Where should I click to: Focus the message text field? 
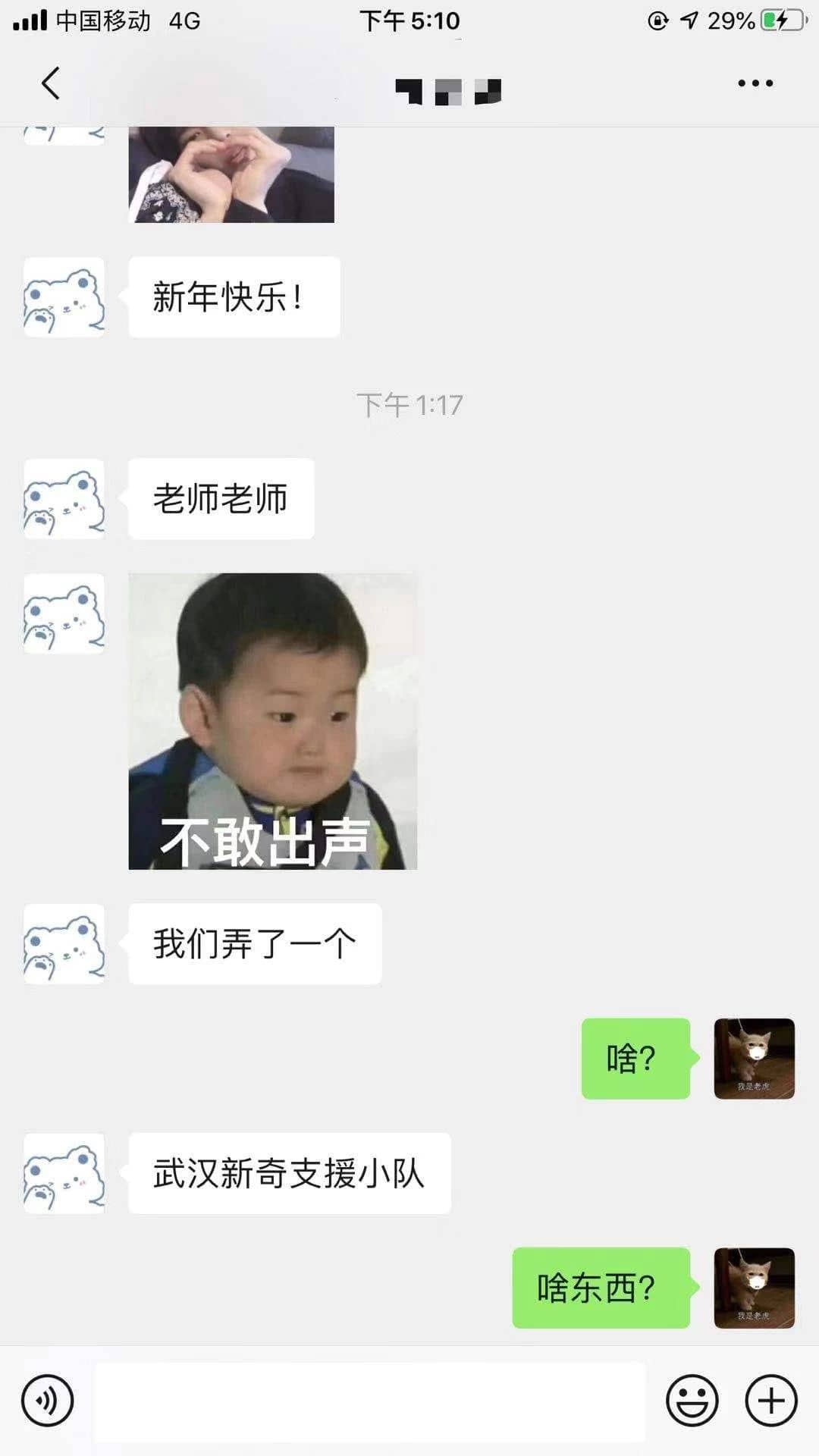(369, 1401)
